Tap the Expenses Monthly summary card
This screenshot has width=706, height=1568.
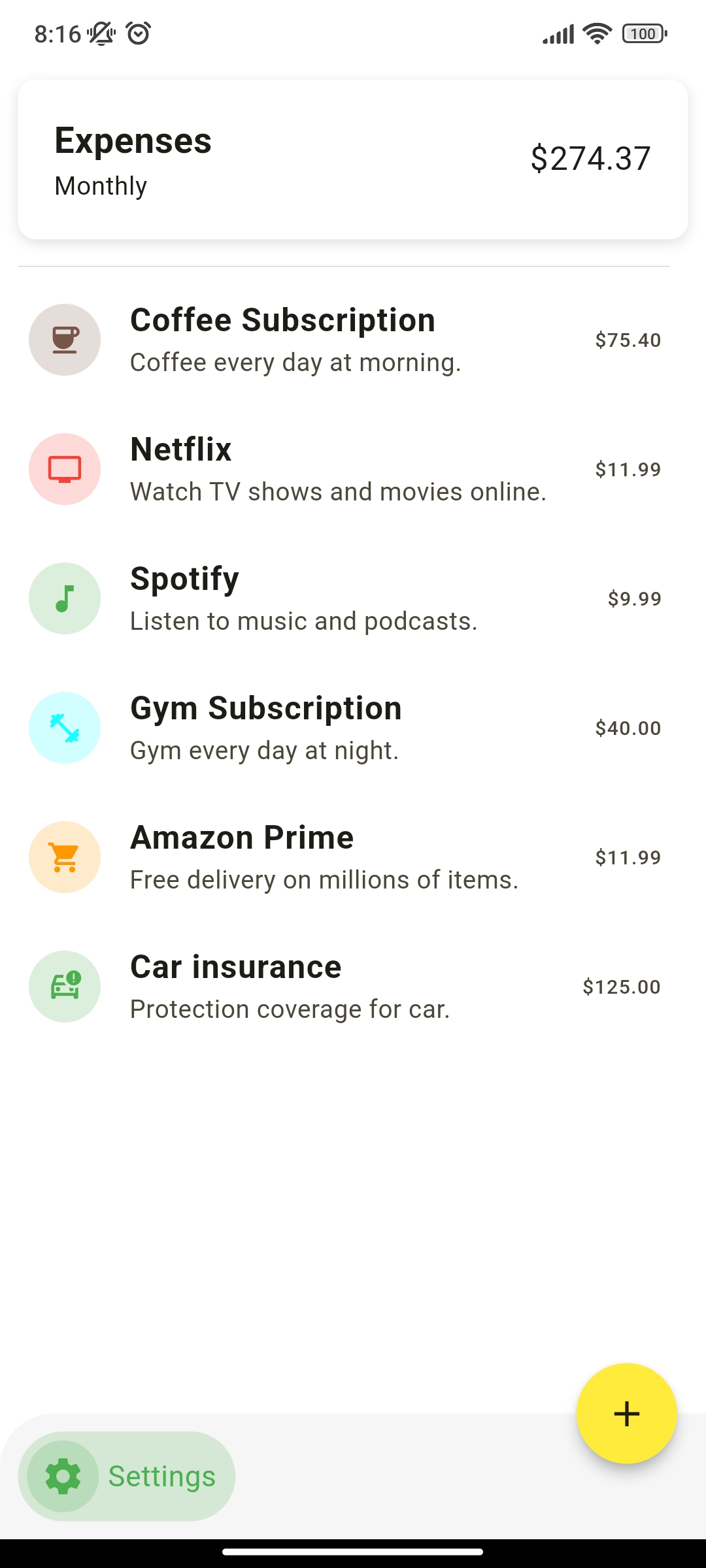(x=353, y=159)
